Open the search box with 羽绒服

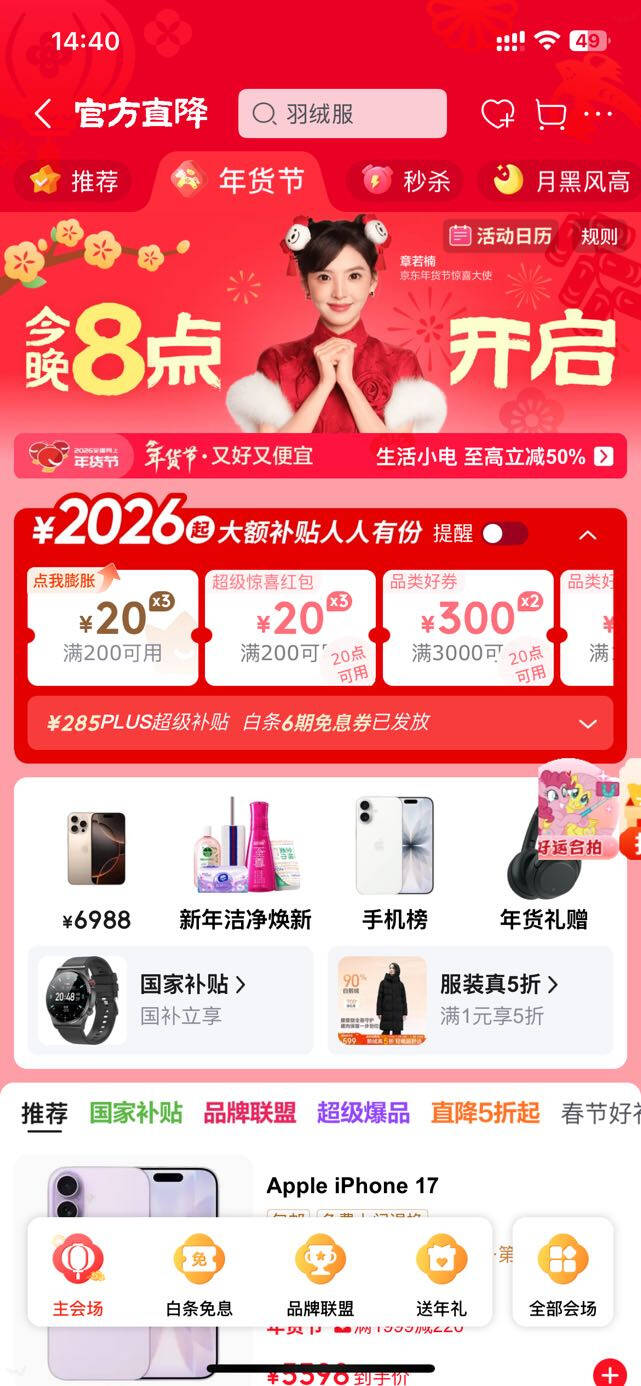(342, 114)
